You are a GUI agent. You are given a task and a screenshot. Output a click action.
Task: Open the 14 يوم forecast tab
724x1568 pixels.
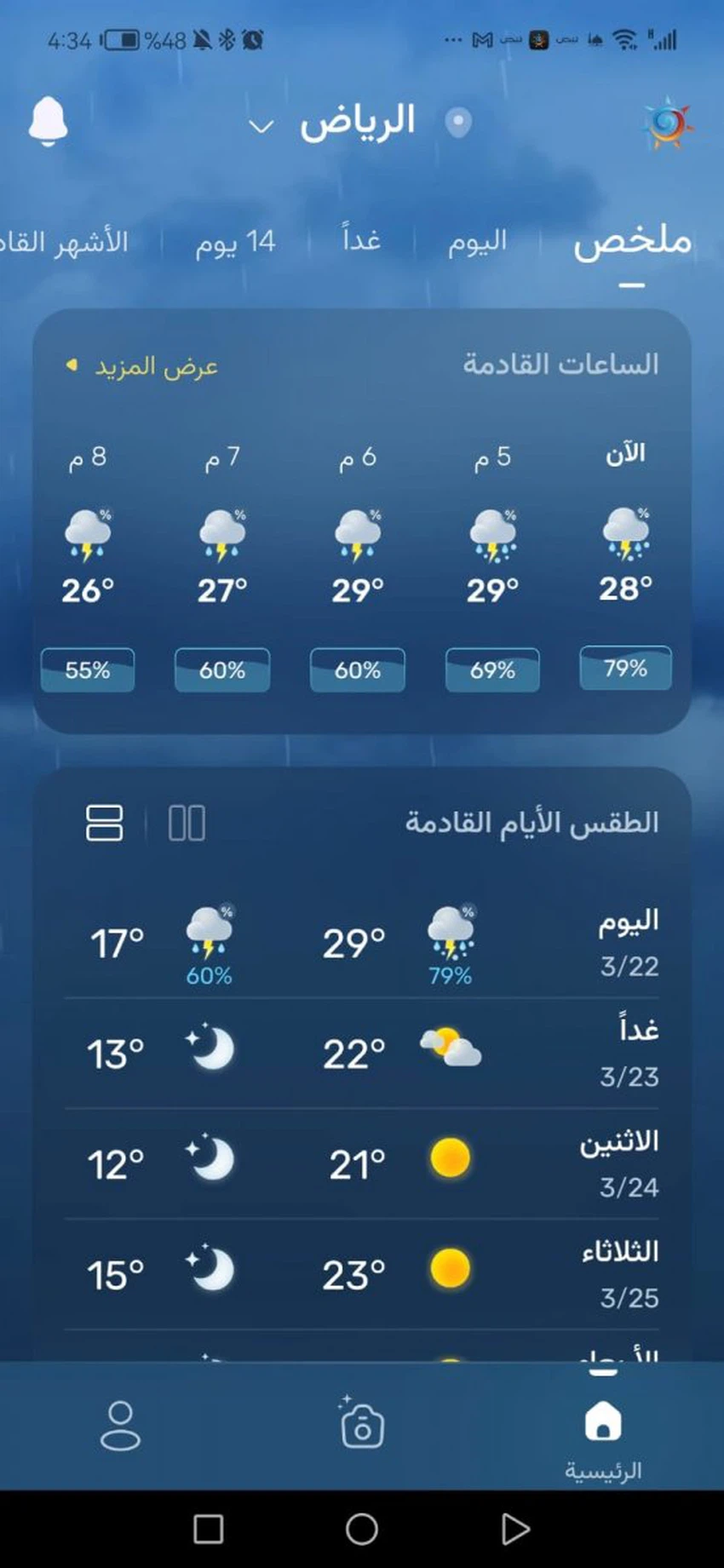pyautogui.click(x=235, y=242)
